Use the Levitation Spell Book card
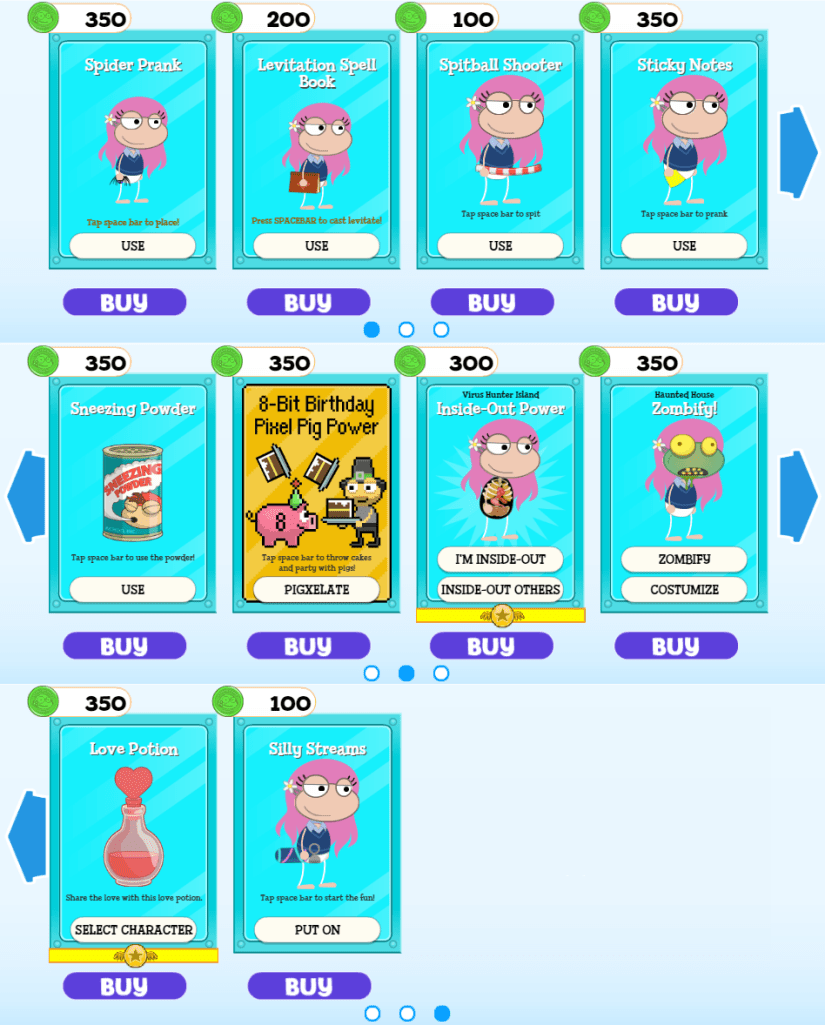The image size is (825, 1025). pyautogui.click(x=316, y=246)
